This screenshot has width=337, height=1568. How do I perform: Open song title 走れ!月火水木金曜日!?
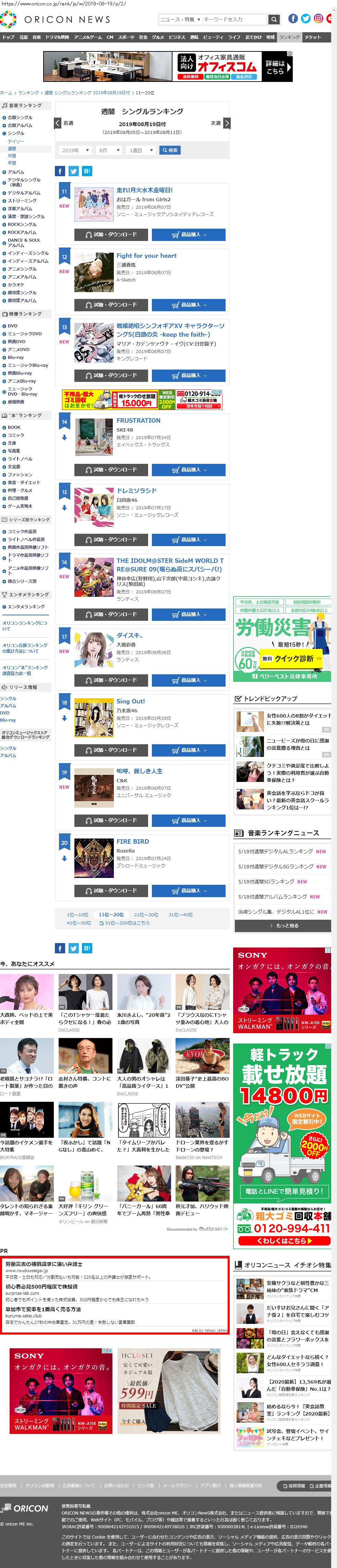[144, 191]
